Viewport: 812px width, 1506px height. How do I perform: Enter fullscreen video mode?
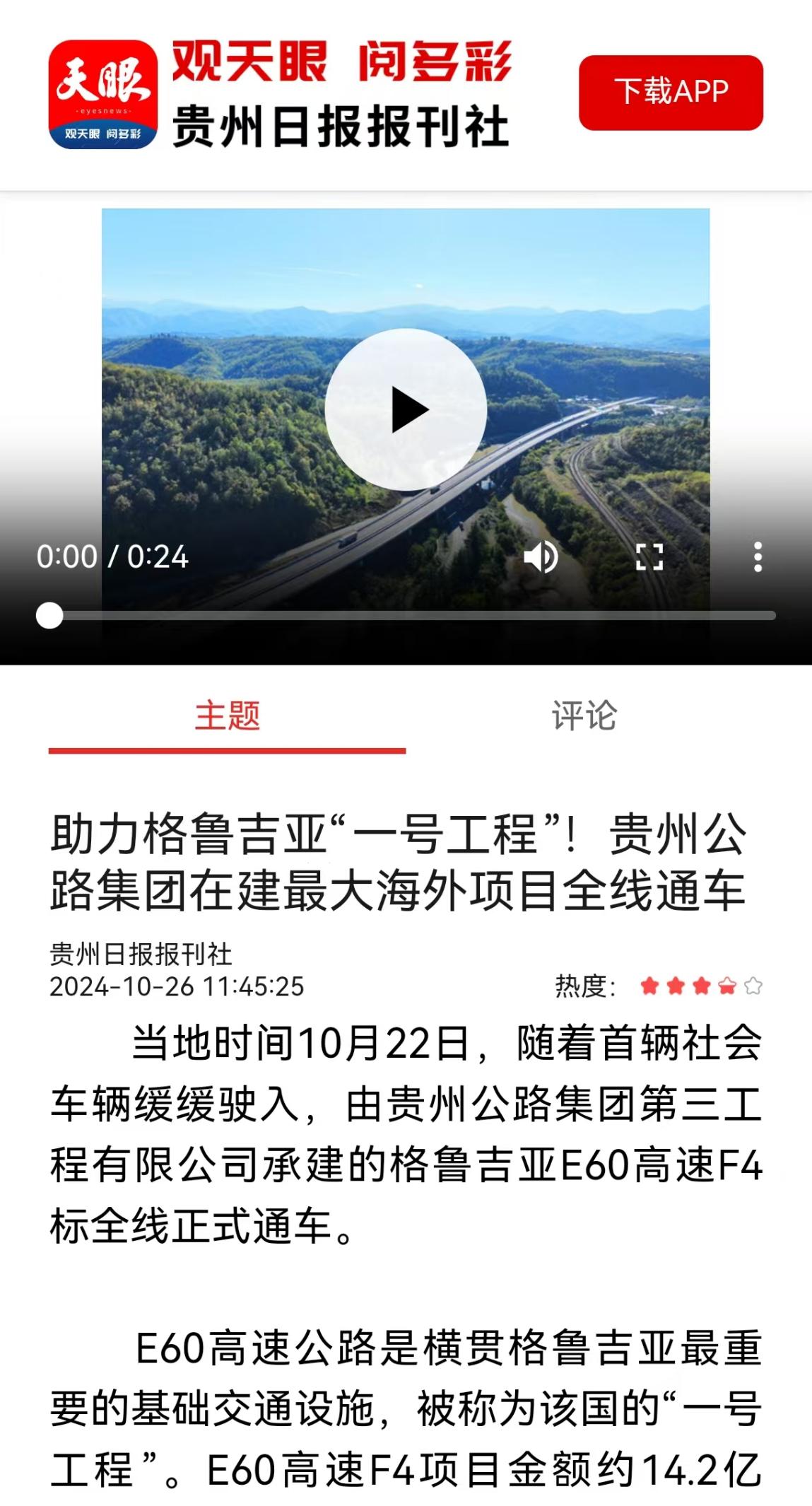coord(649,557)
